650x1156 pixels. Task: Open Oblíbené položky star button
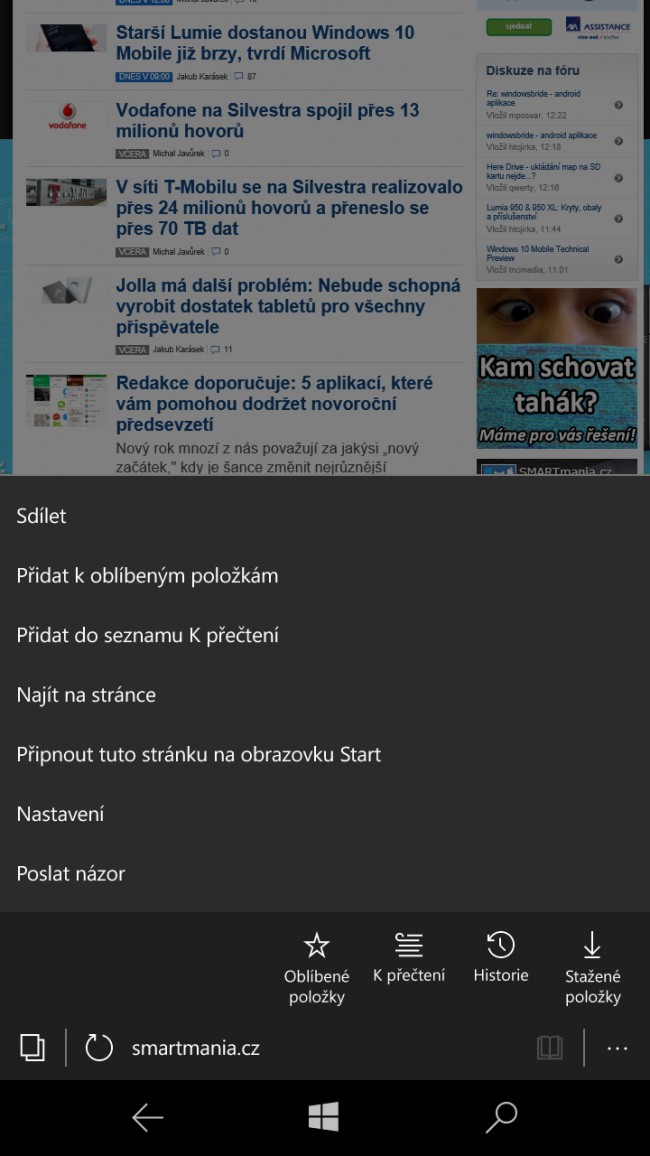317,965
